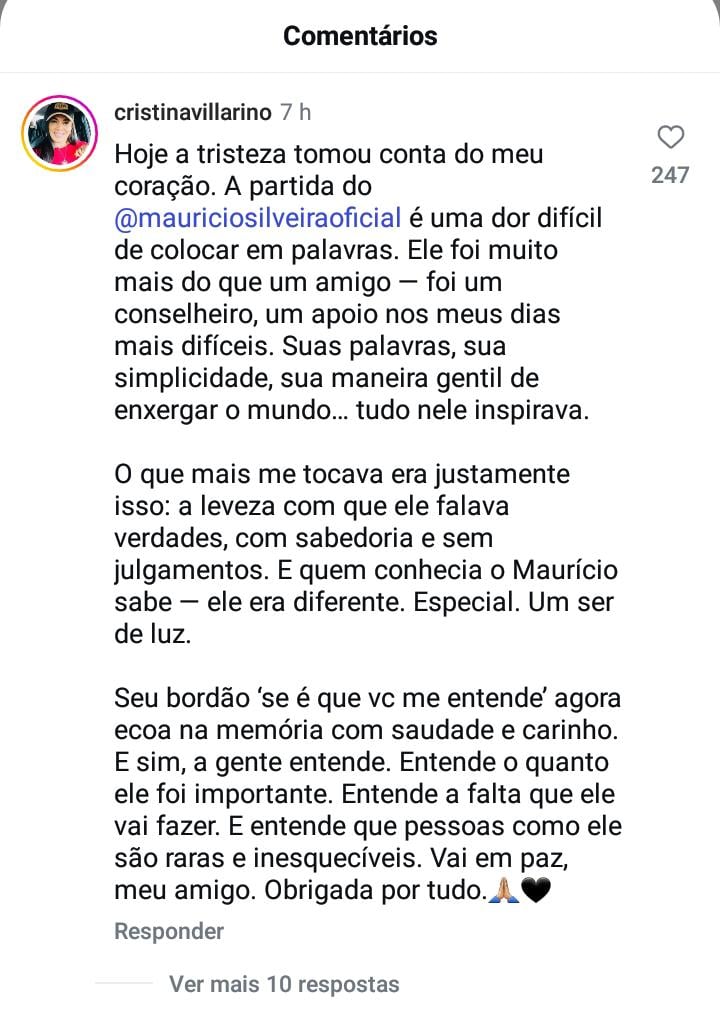This screenshot has height=1012, width=720.
Task: Tap the reply thread line beside Ver mais
Action: 124,983
